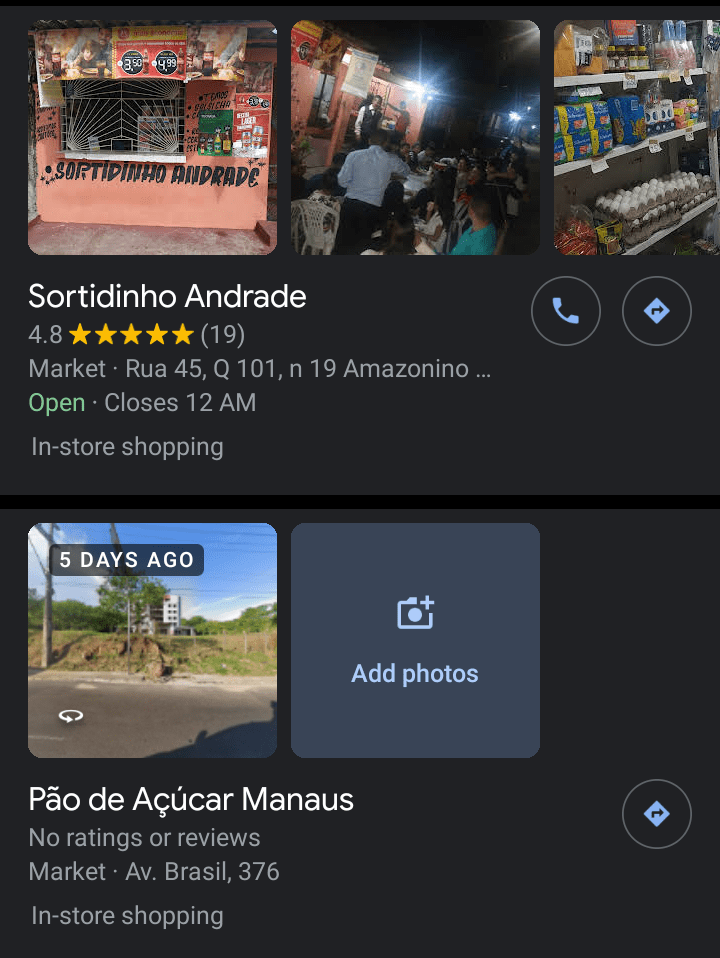Image resolution: width=720 pixels, height=958 pixels.
Task: View the grocery shelf photo with eggs
Action: point(637,138)
